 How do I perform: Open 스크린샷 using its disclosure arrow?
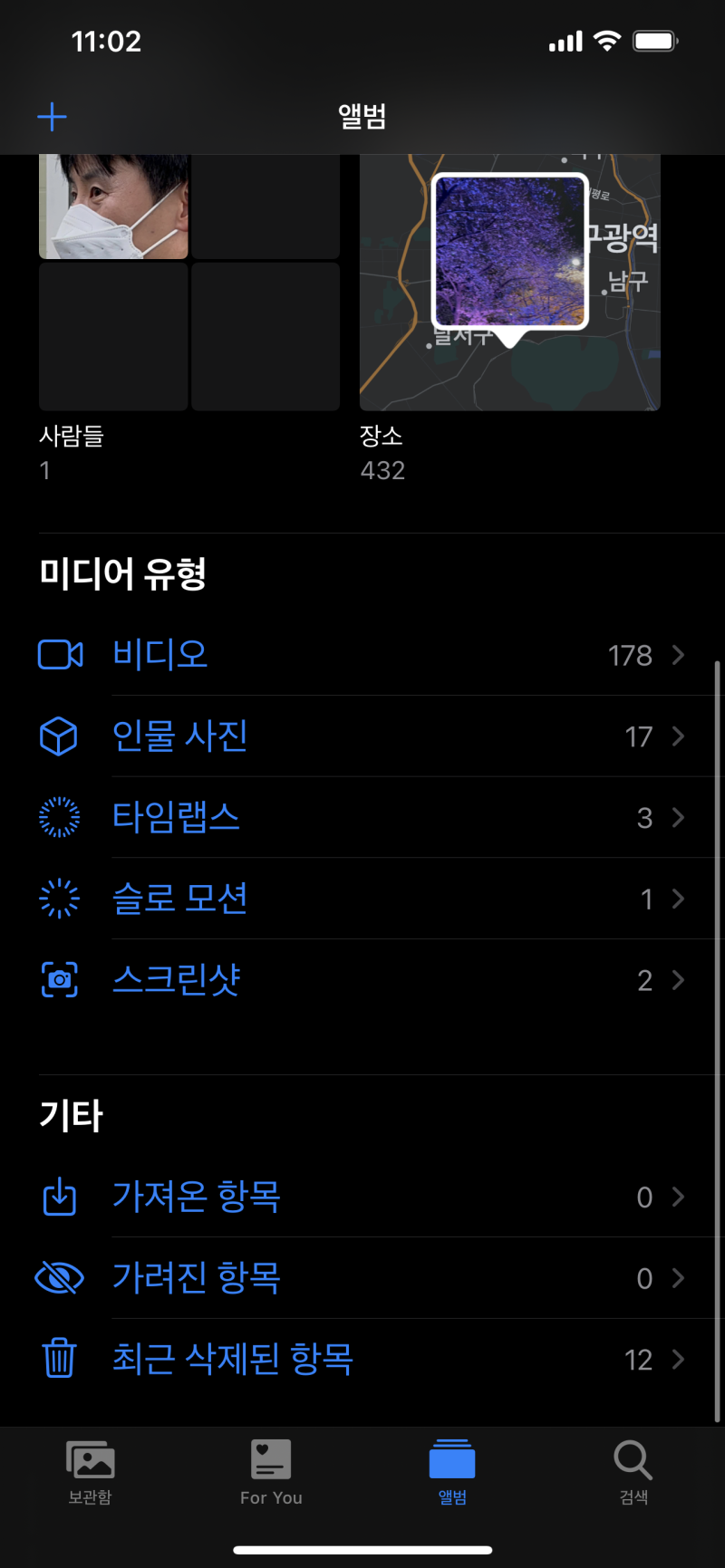coord(678,979)
